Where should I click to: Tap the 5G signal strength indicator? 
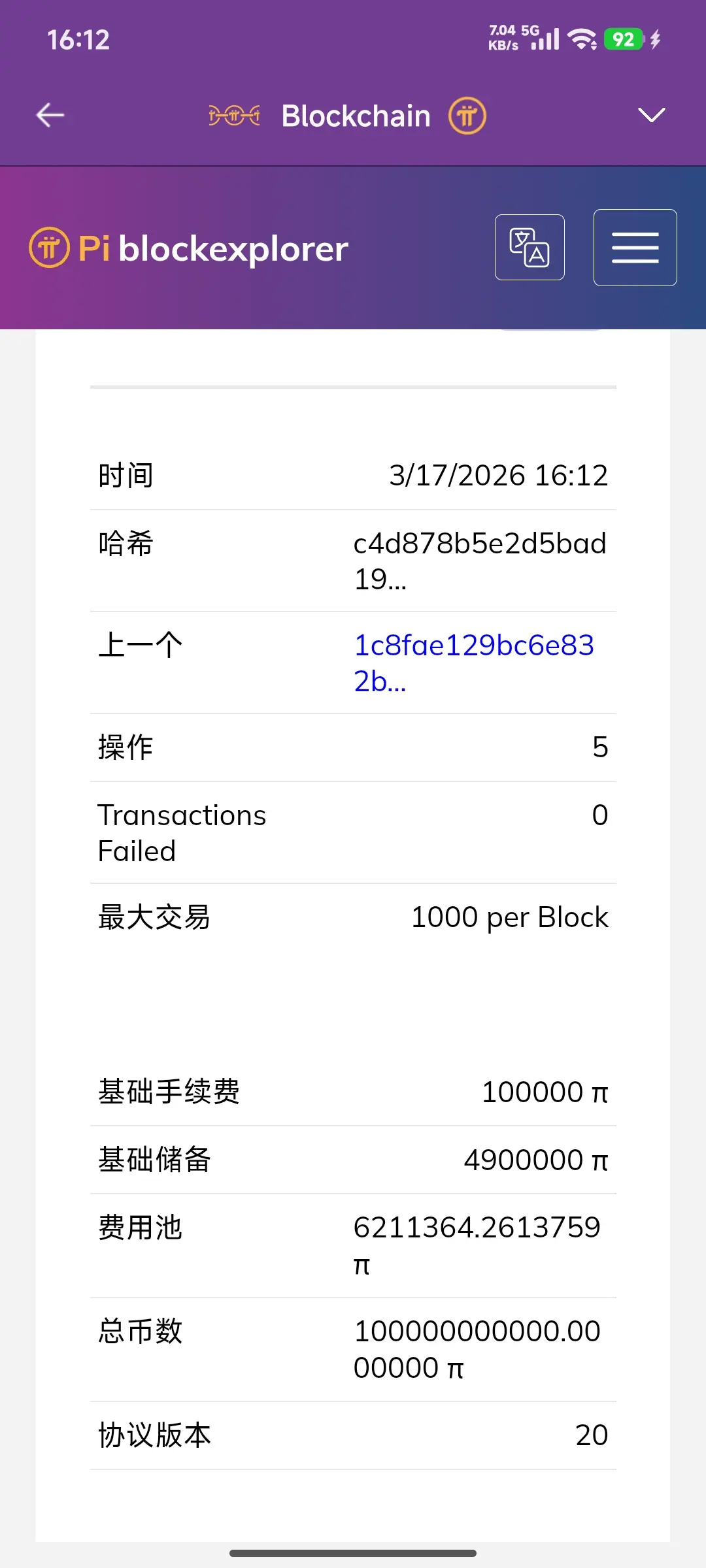click(x=545, y=37)
